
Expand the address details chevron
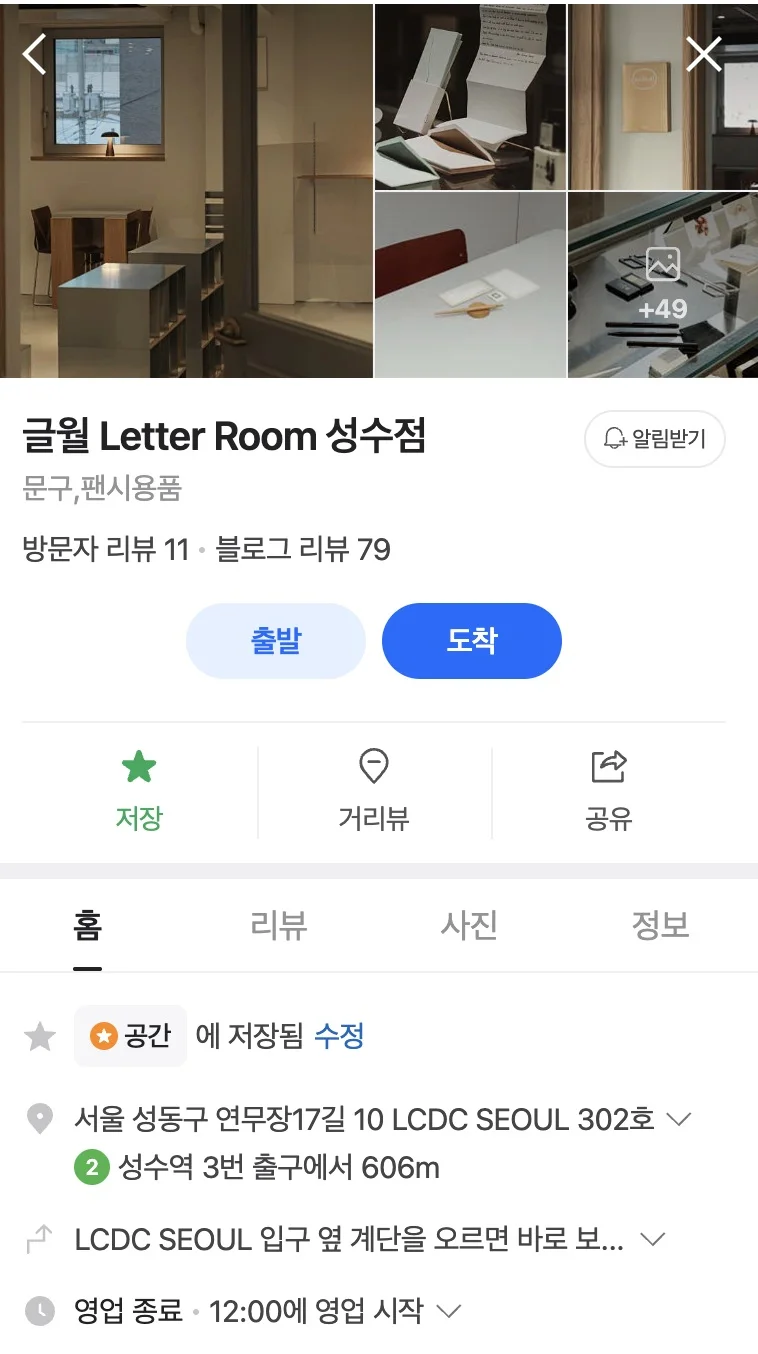pos(679,1119)
